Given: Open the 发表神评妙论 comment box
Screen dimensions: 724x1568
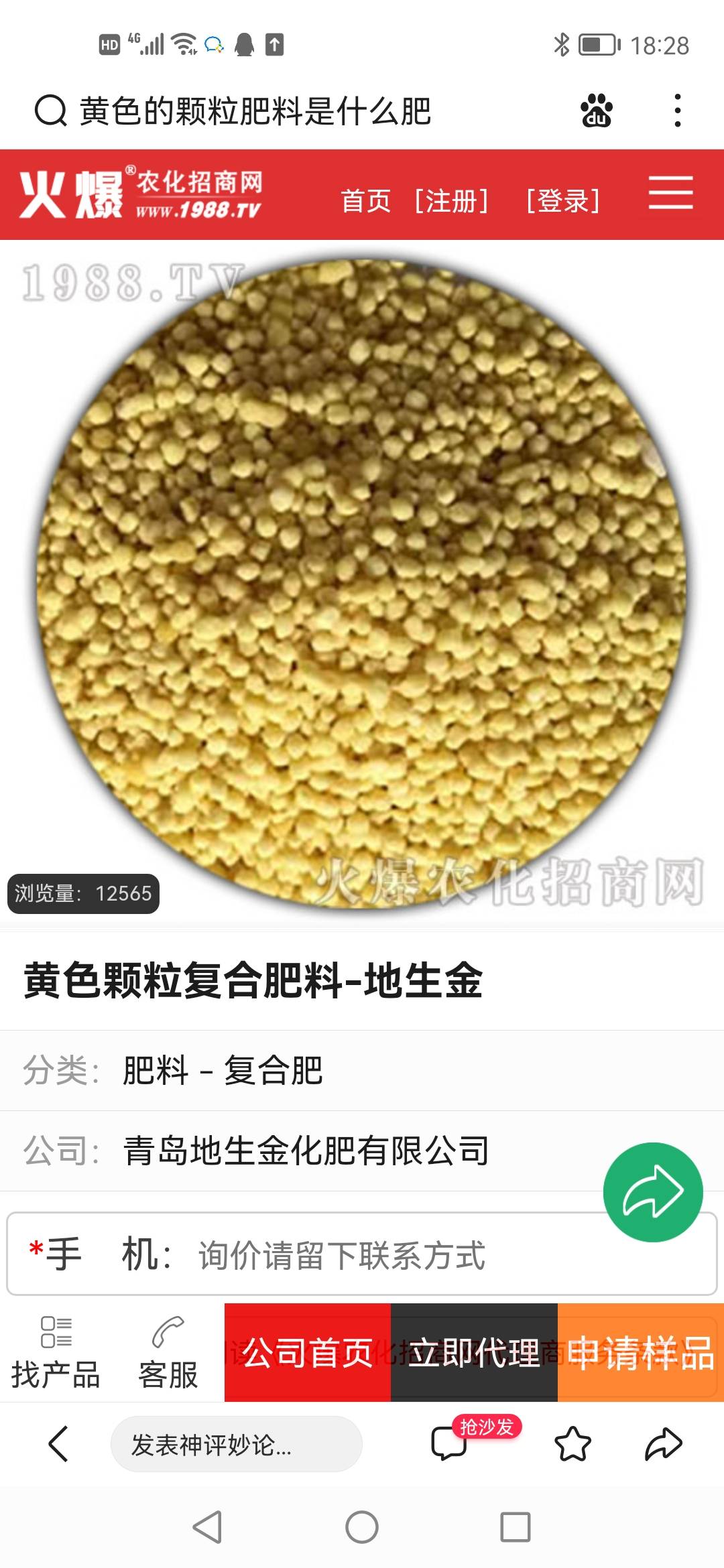Looking at the screenshot, I should pyautogui.click(x=236, y=1444).
